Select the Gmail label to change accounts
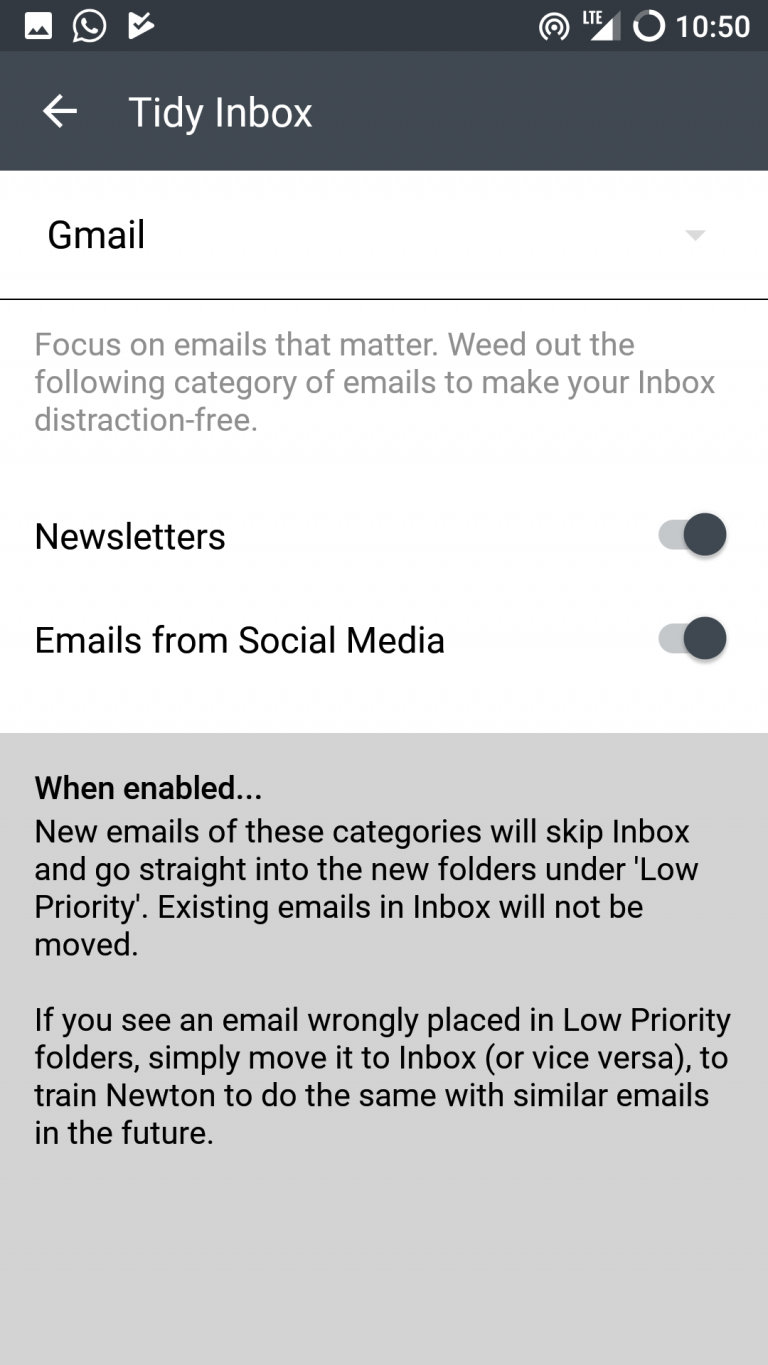The height and width of the screenshot is (1365, 768). [x=95, y=234]
